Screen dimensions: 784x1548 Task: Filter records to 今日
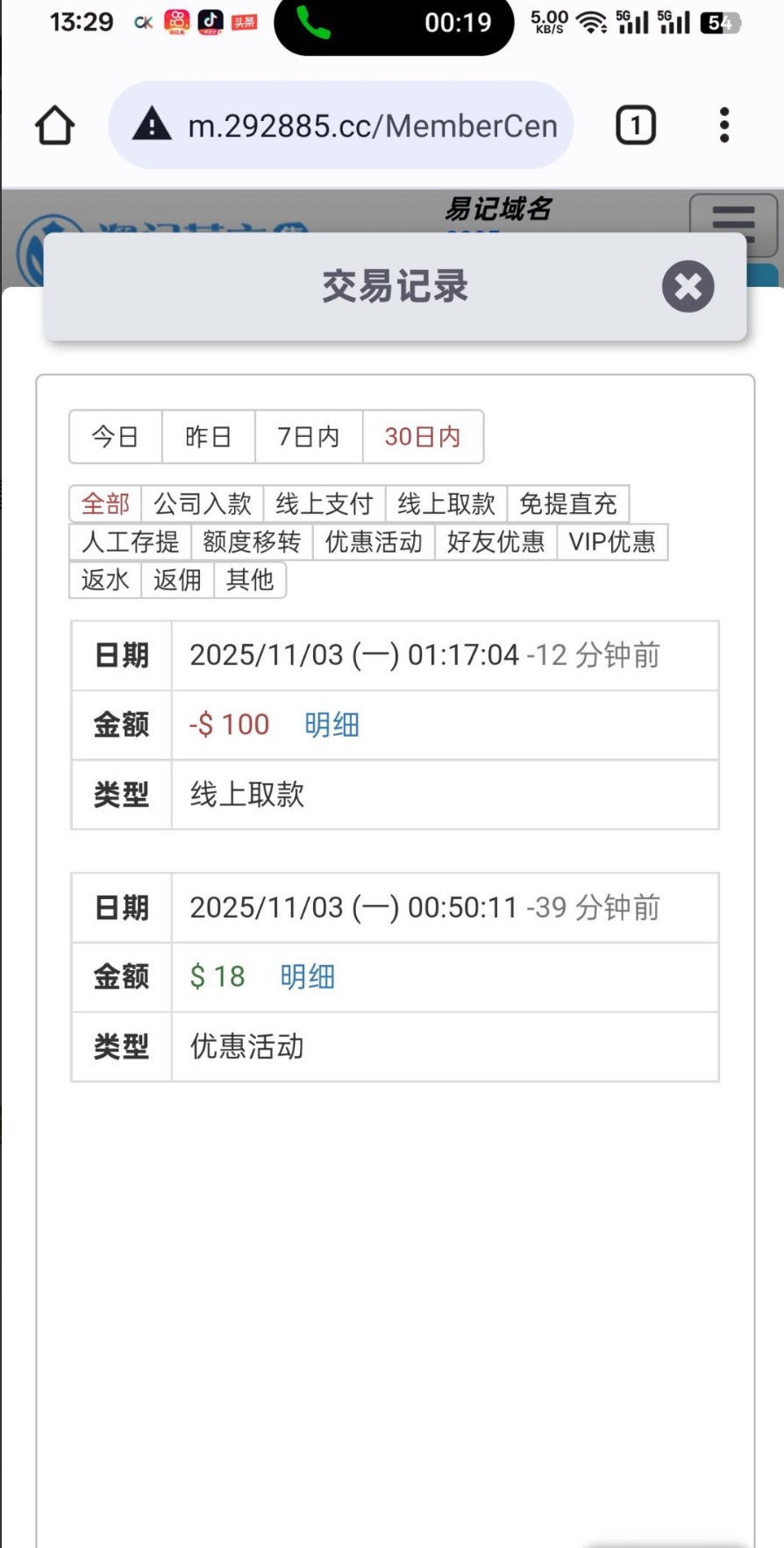115,437
